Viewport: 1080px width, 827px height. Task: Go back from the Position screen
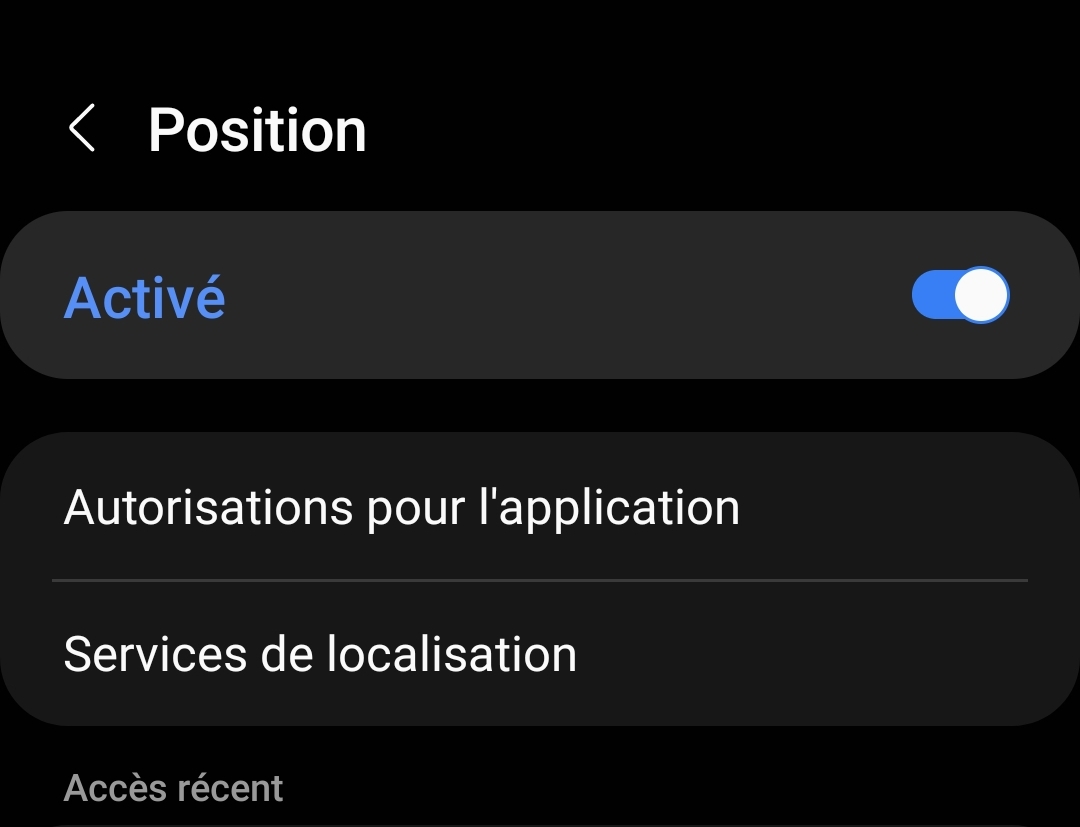click(x=82, y=130)
